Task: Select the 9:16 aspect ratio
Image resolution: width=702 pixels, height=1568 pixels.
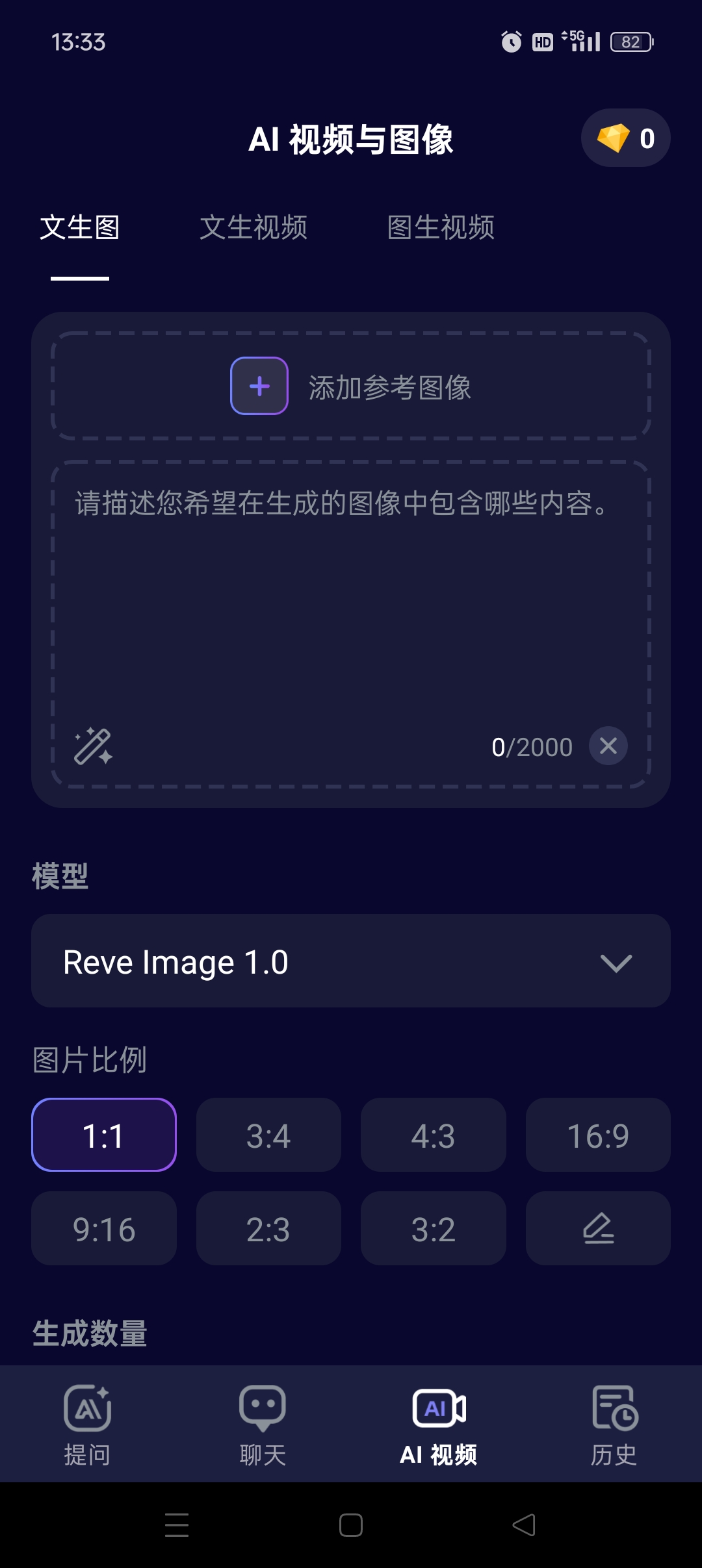Action: tap(104, 1229)
